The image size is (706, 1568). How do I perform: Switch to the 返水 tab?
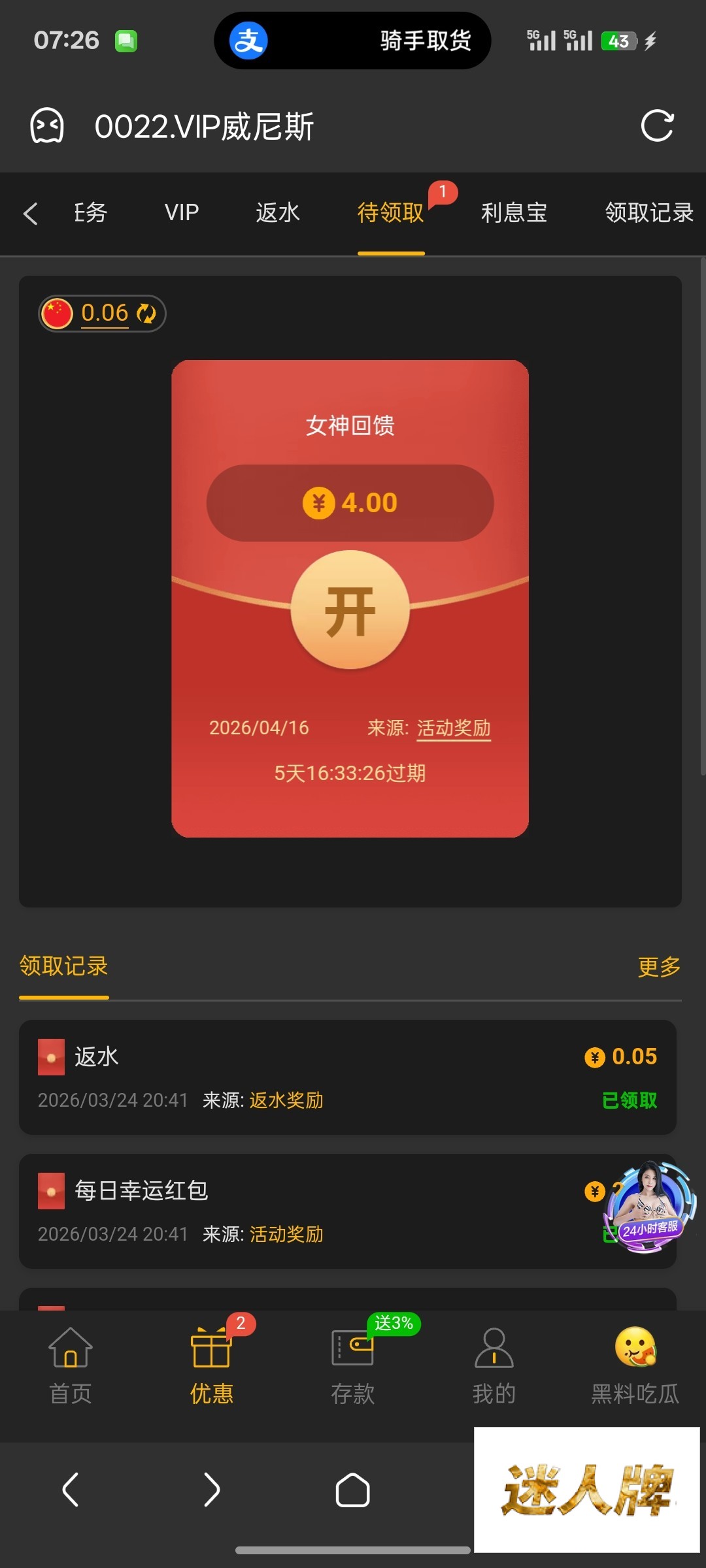[x=277, y=213]
